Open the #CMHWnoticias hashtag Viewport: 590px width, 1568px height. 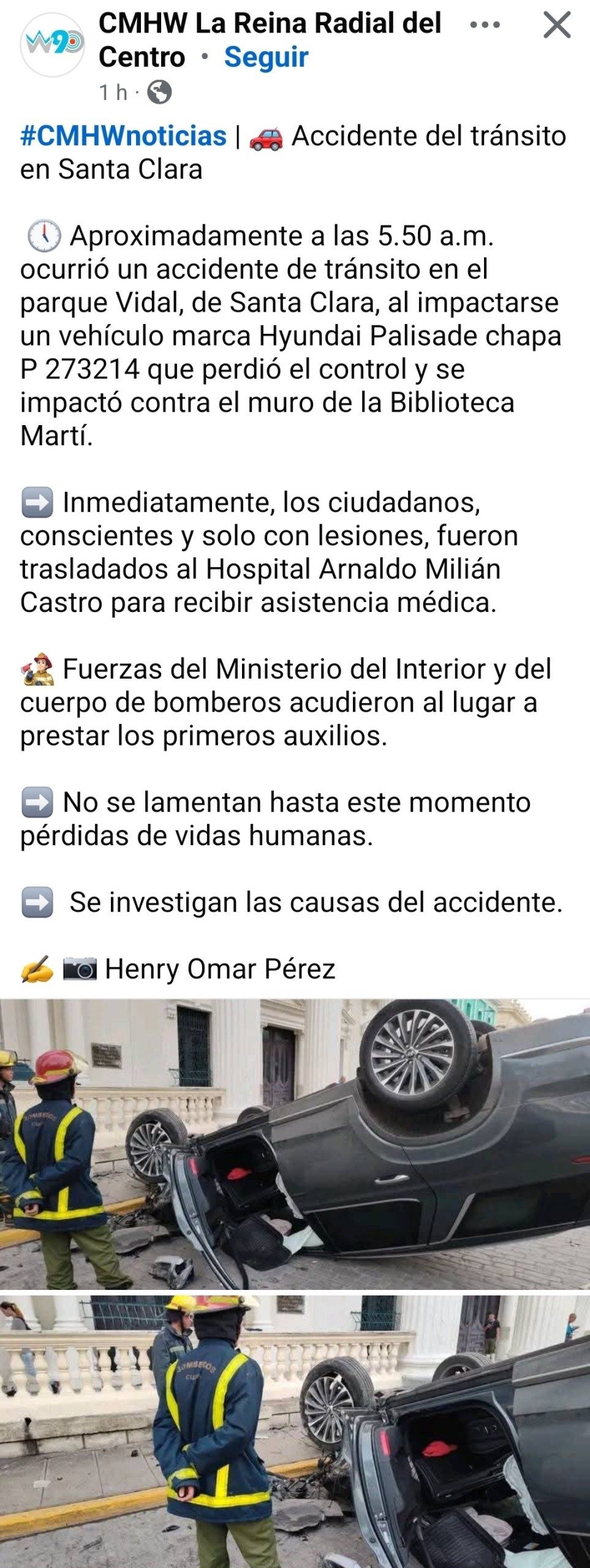pyautogui.click(x=123, y=136)
